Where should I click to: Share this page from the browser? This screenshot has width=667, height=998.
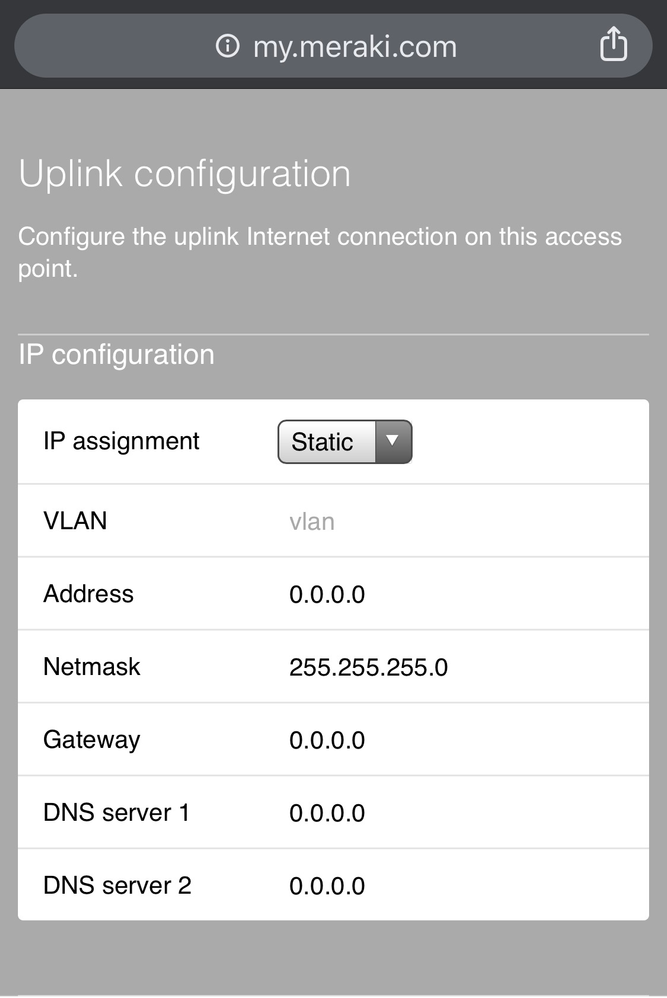click(x=613, y=45)
